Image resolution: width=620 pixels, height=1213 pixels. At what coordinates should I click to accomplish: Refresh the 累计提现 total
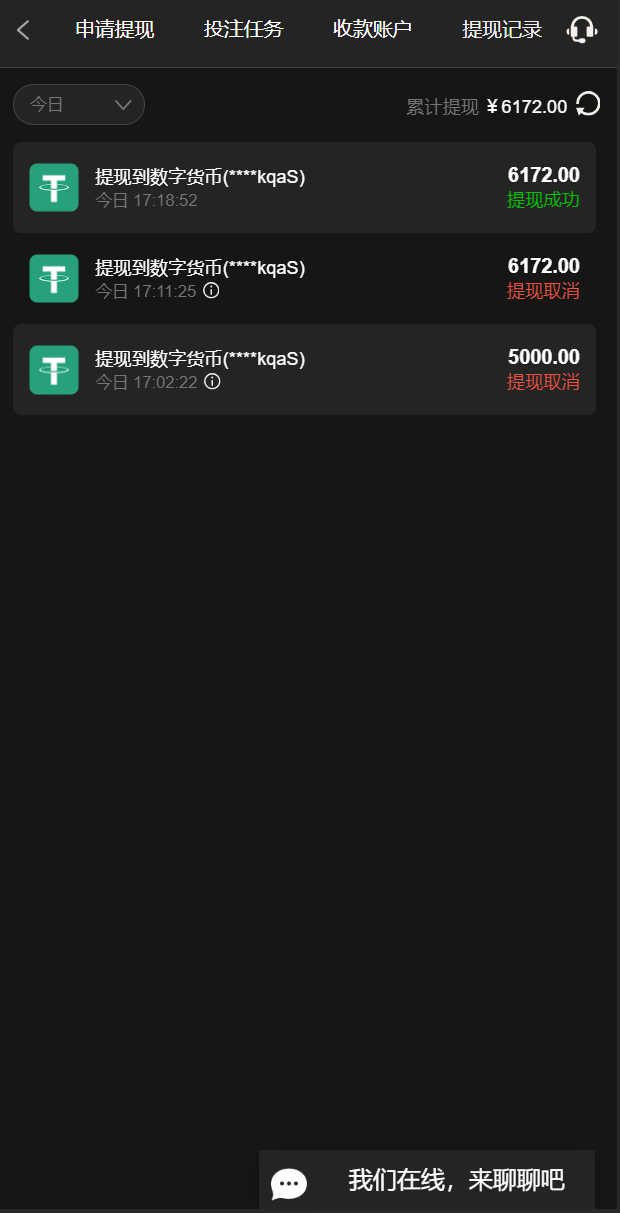point(589,104)
